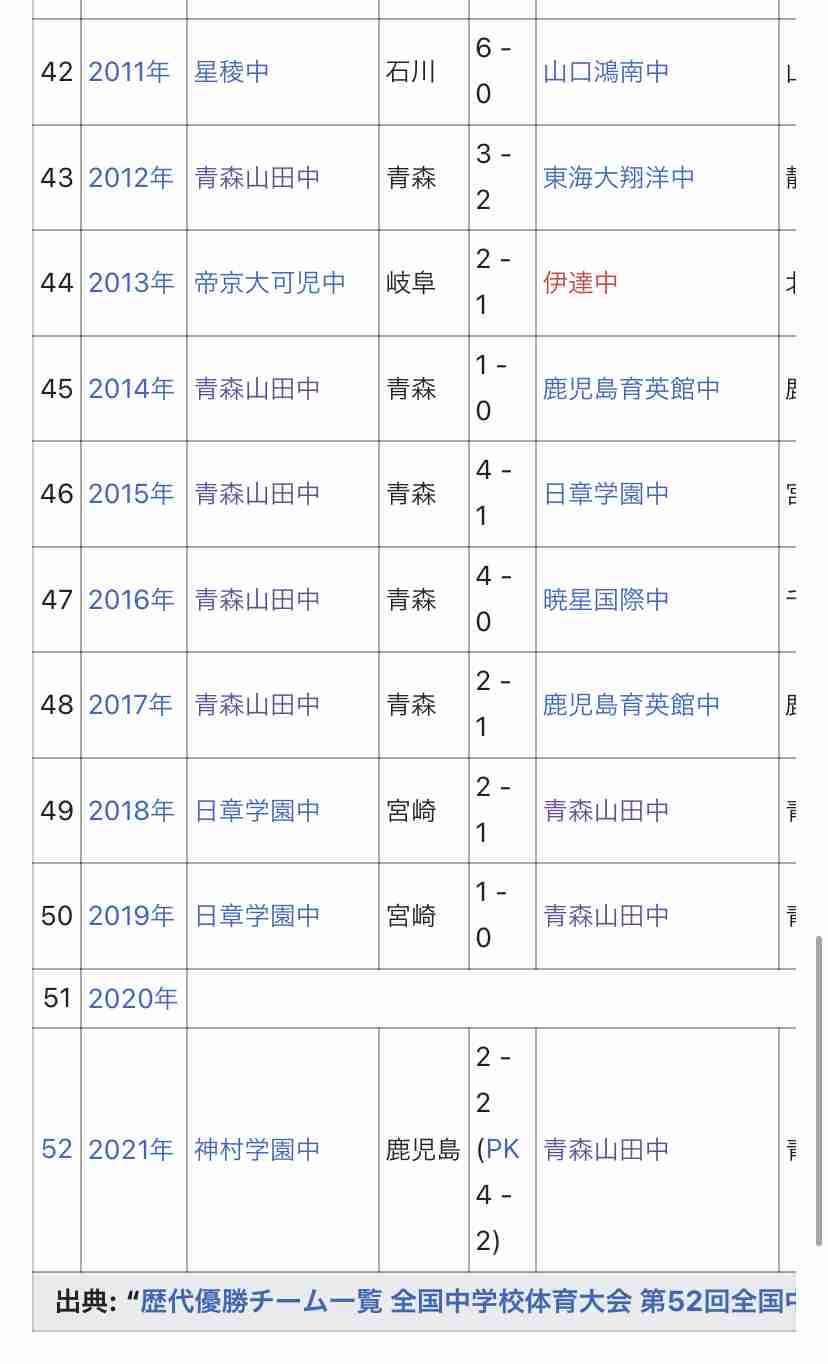Open 青森山田中 in the 2012年 row

coord(257,178)
